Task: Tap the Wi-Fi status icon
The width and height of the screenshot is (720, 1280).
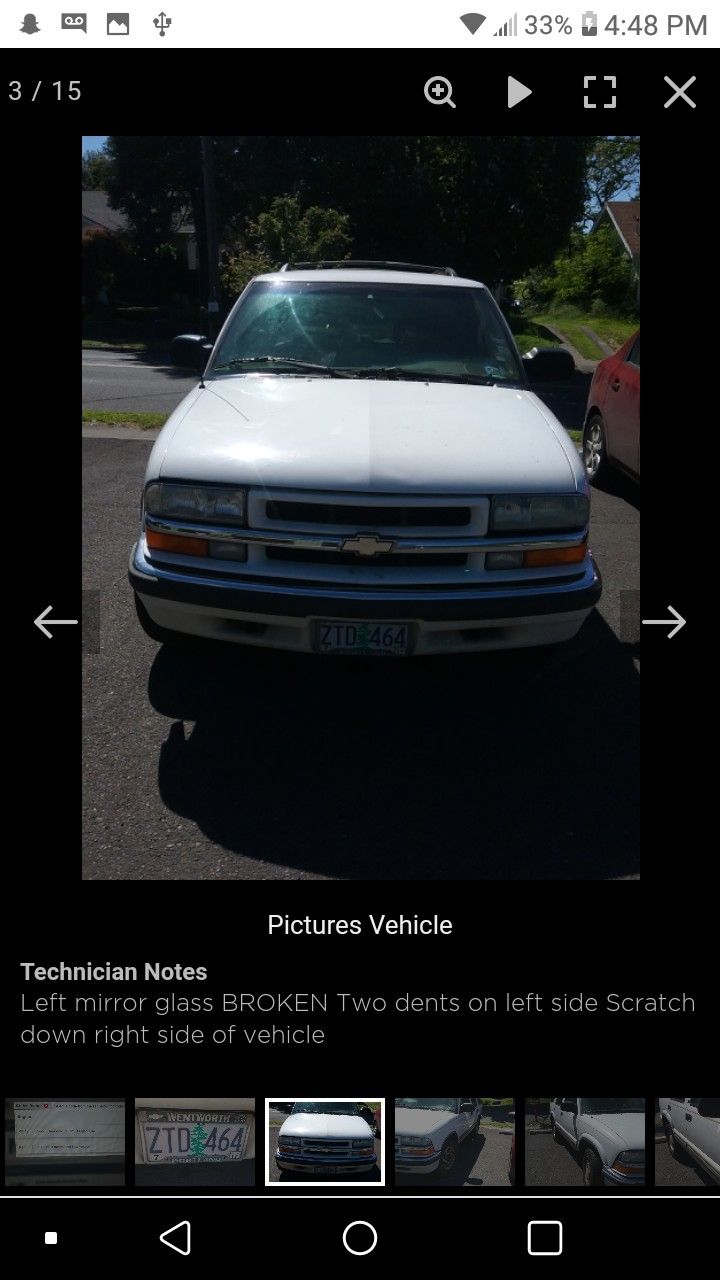Action: tap(472, 23)
